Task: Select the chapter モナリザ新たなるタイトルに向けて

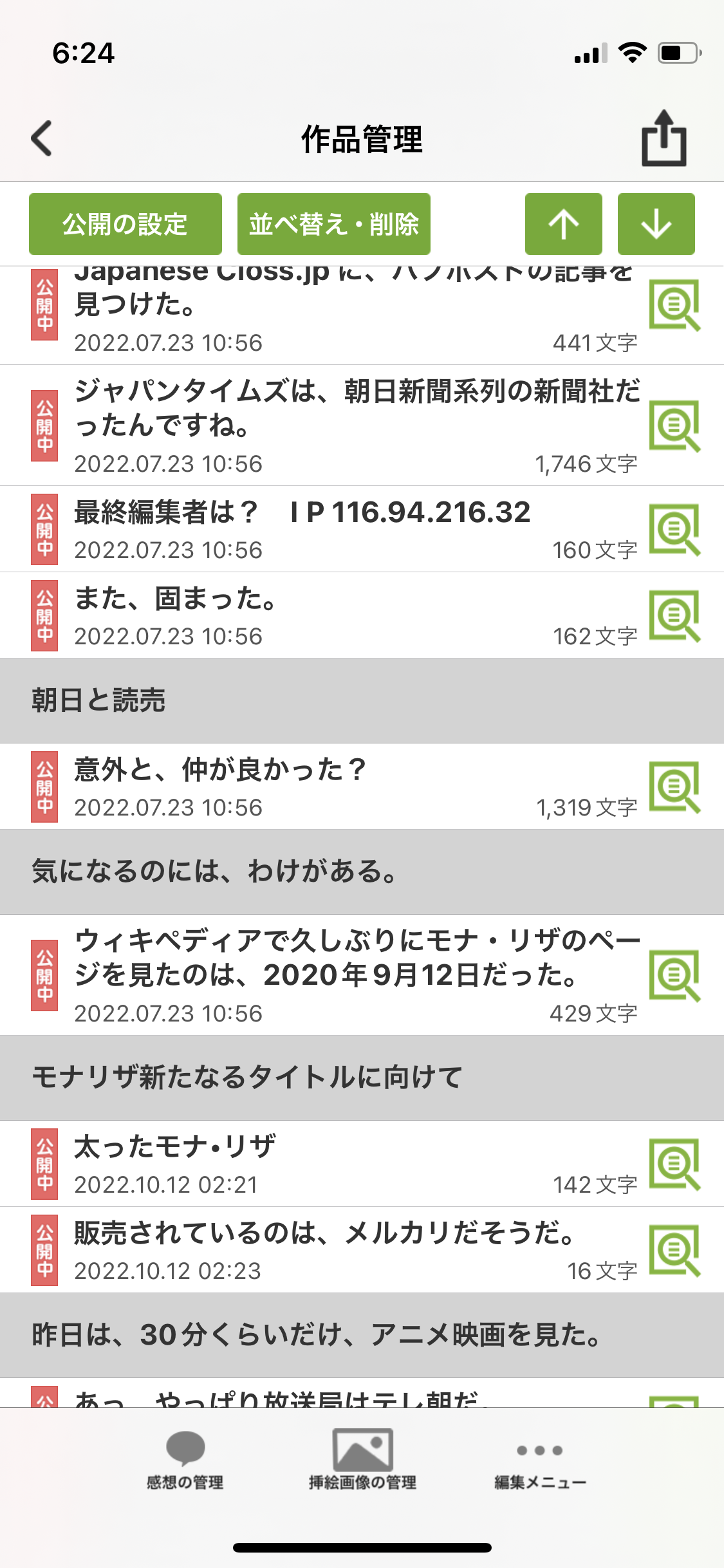Action: click(248, 1078)
